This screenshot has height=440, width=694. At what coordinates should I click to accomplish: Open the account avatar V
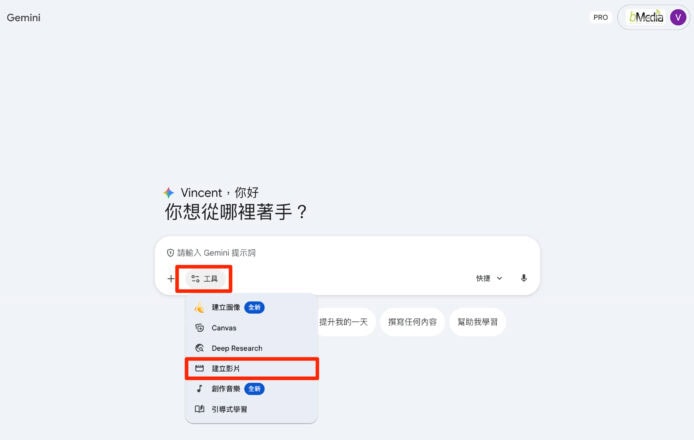(x=678, y=17)
